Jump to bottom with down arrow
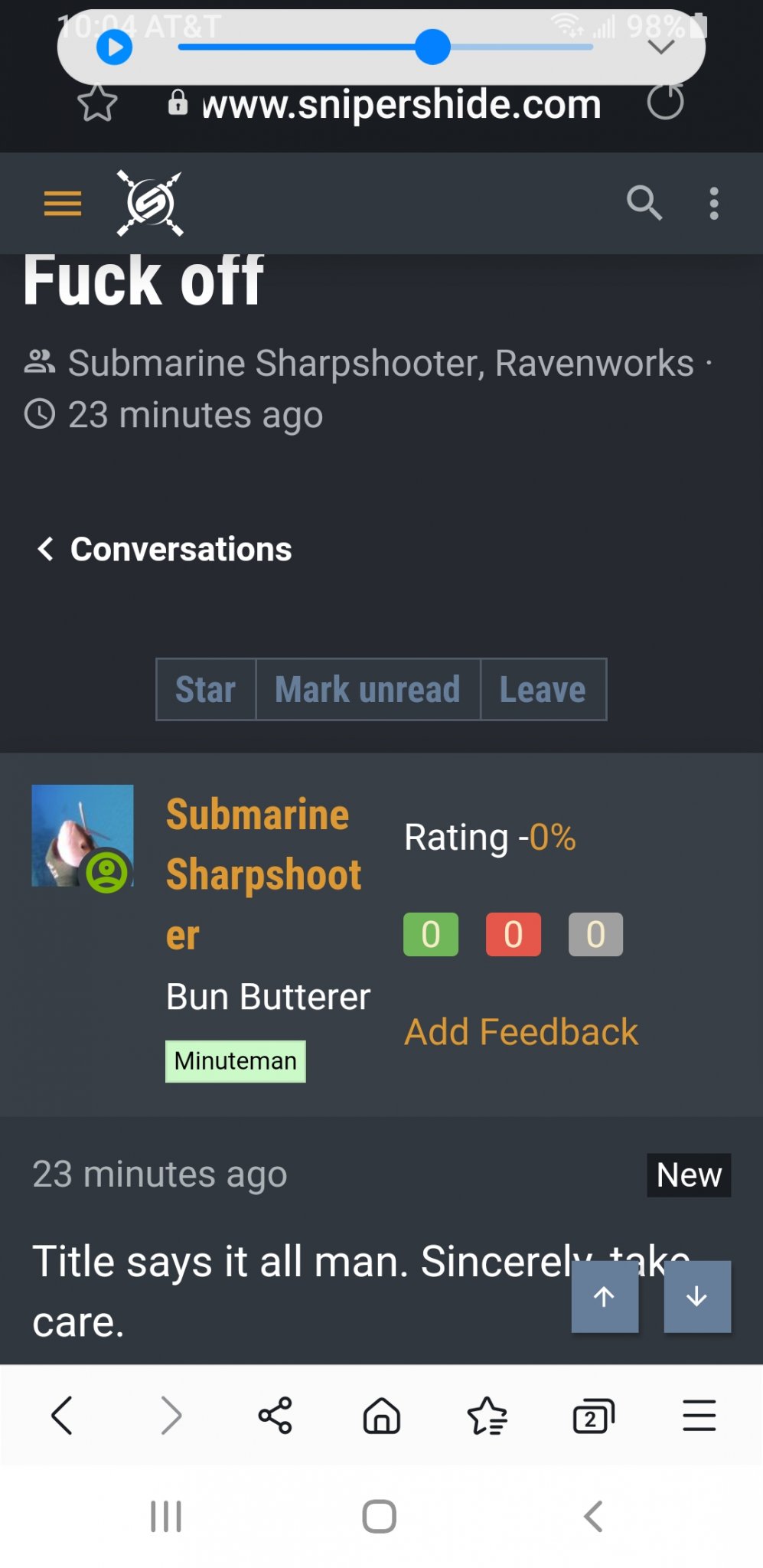This screenshot has width=763, height=1568. [x=696, y=1296]
